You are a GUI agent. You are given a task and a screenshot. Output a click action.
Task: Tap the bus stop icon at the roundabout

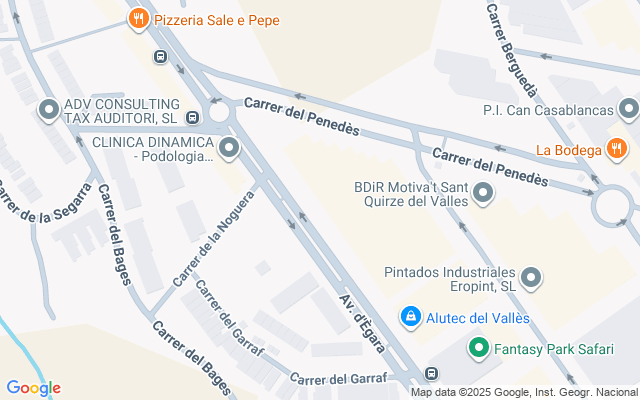(x=214, y=101)
